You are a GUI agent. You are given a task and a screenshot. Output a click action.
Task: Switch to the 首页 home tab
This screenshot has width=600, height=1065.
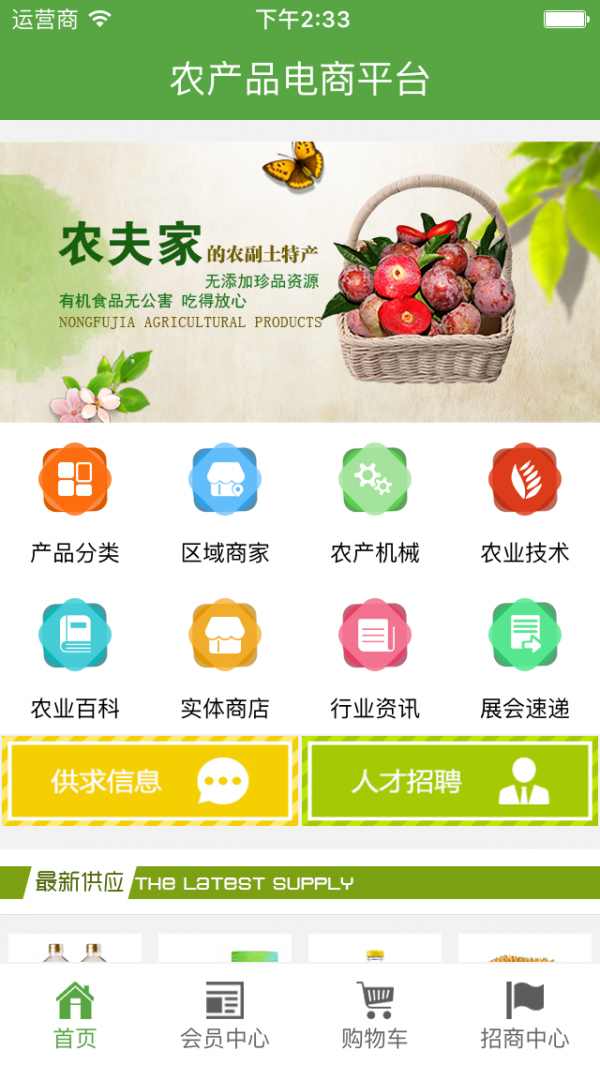click(x=75, y=1014)
